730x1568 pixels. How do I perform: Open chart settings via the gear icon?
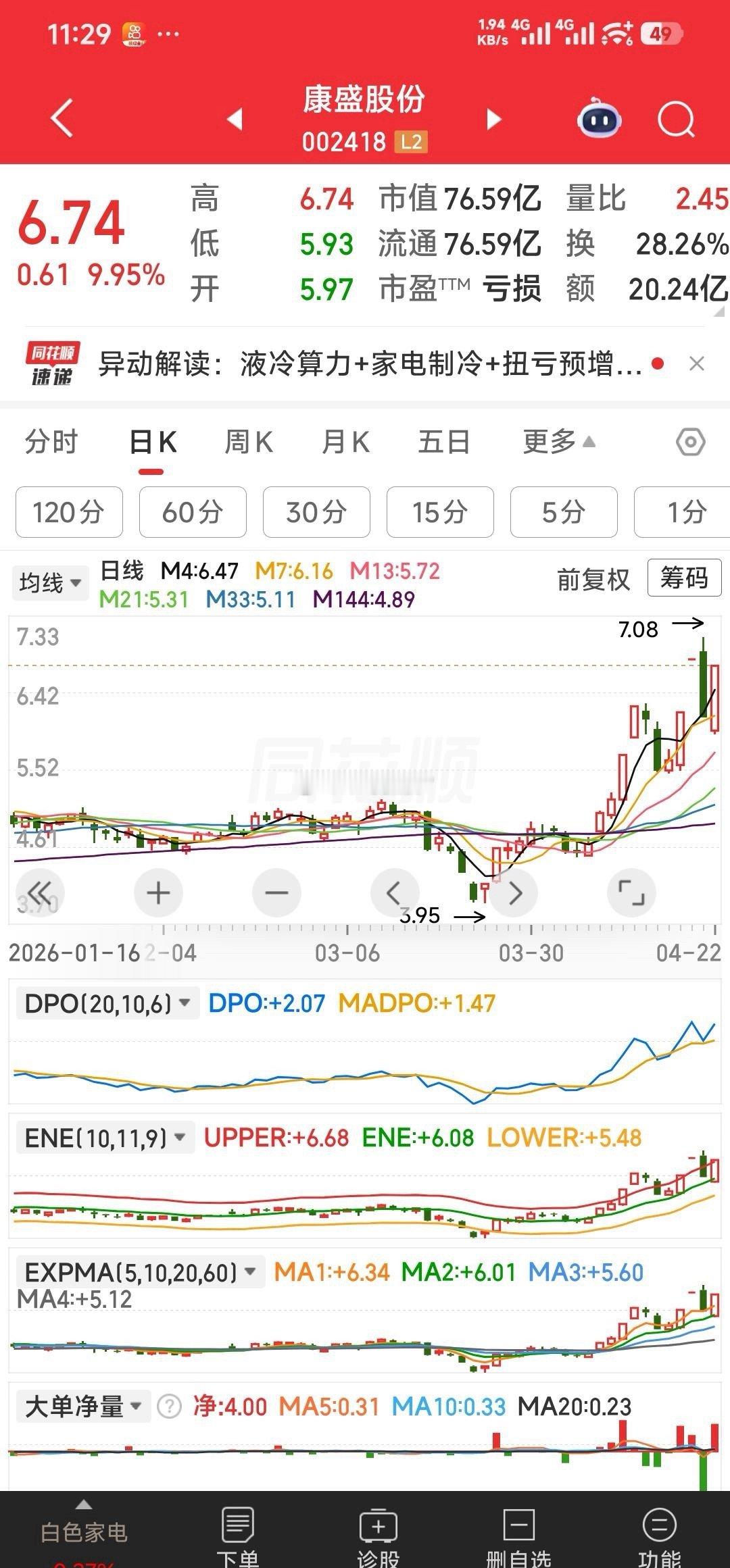pos(688,442)
